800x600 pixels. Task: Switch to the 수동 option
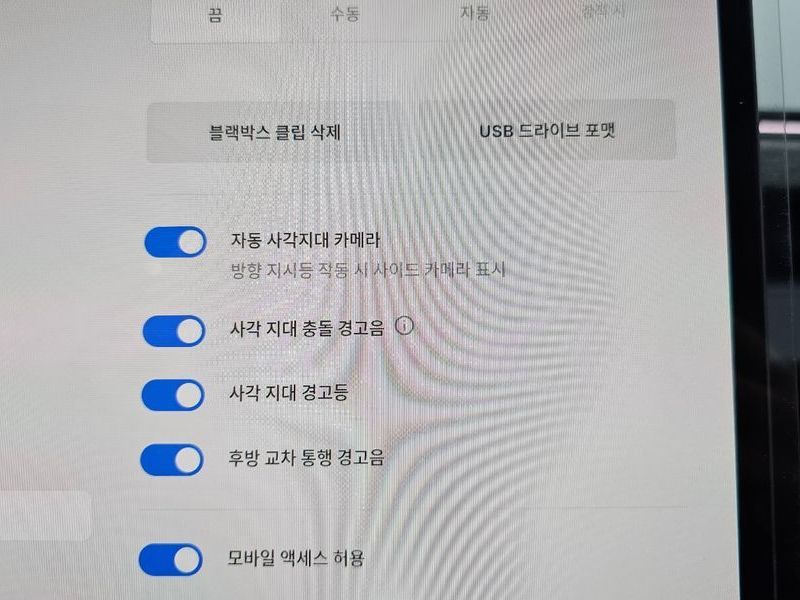[x=345, y=14]
